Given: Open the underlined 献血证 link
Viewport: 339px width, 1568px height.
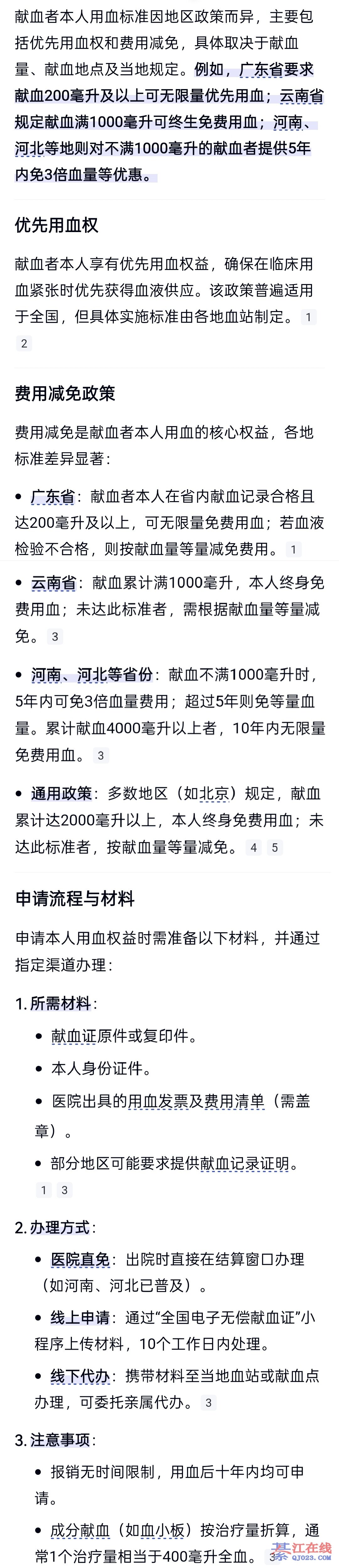Looking at the screenshot, I should [x=74, y=1036].
